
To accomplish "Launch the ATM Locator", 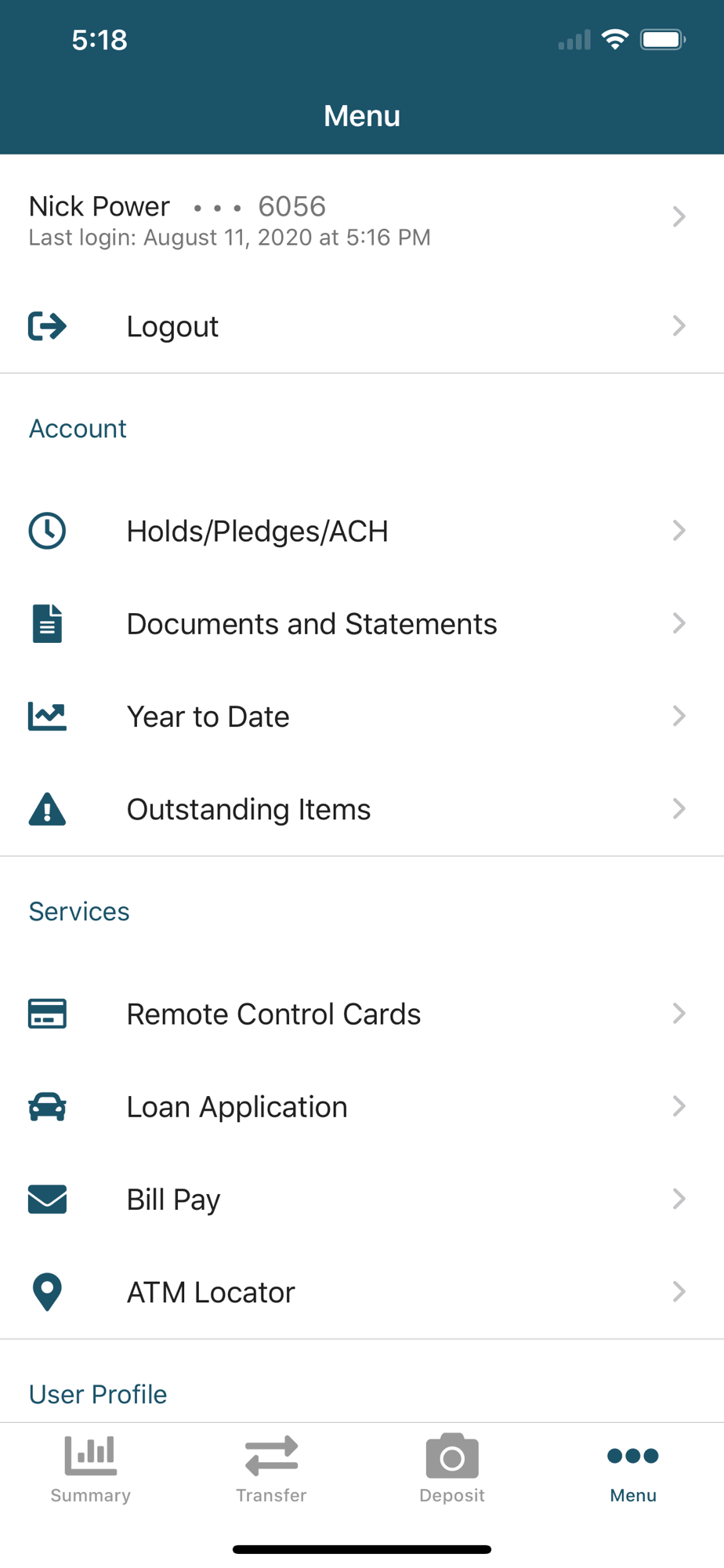I will pos(362,1291).
